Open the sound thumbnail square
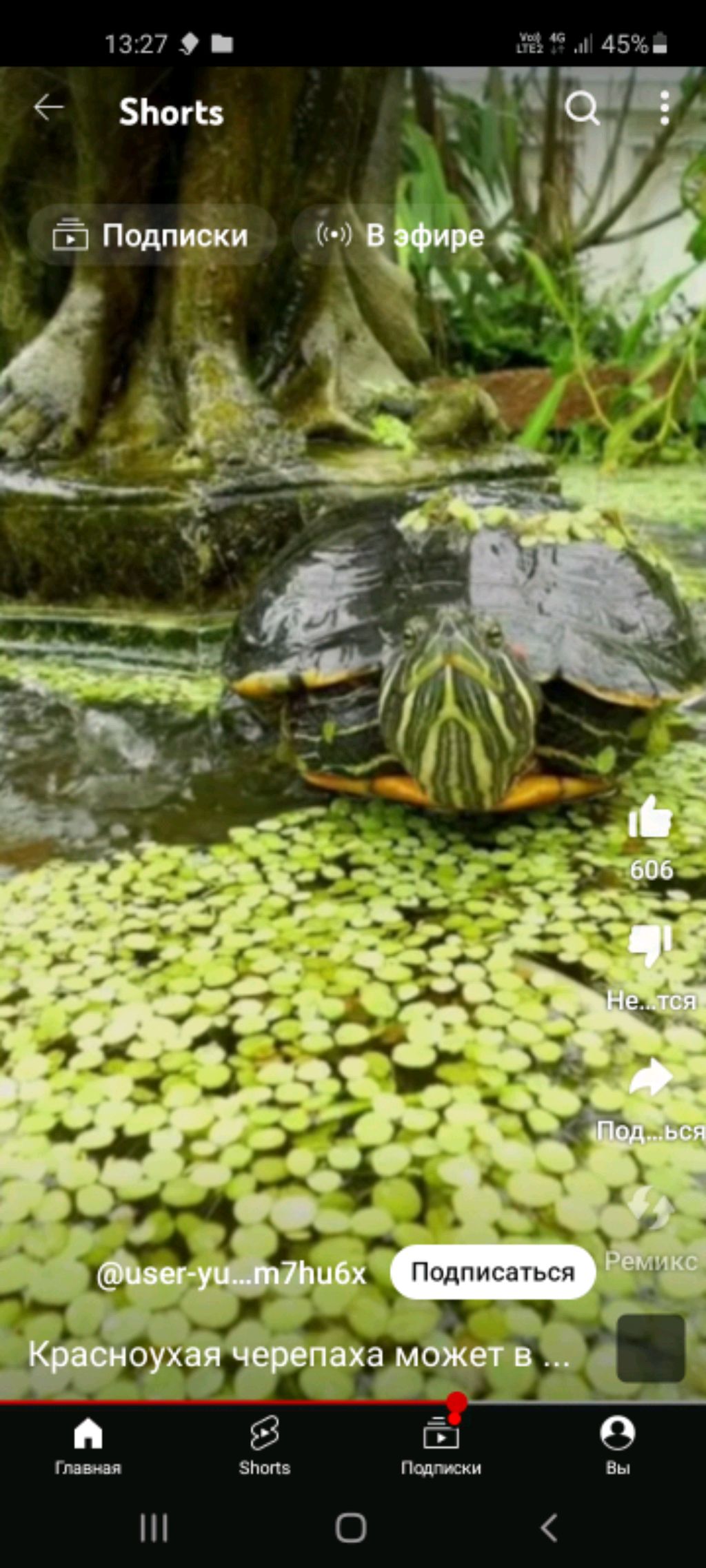This screenshot has width=706, height=1568. point(650,1348)
